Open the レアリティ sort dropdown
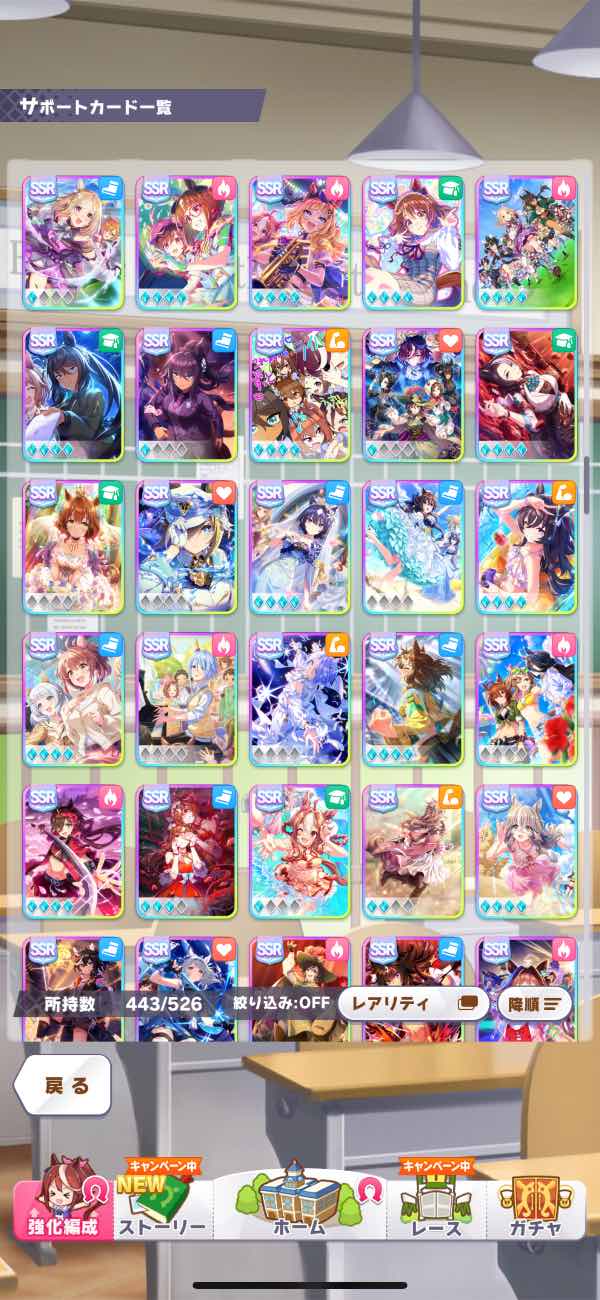Viewport: 600px width, 1300px height. pos(412,1003)
